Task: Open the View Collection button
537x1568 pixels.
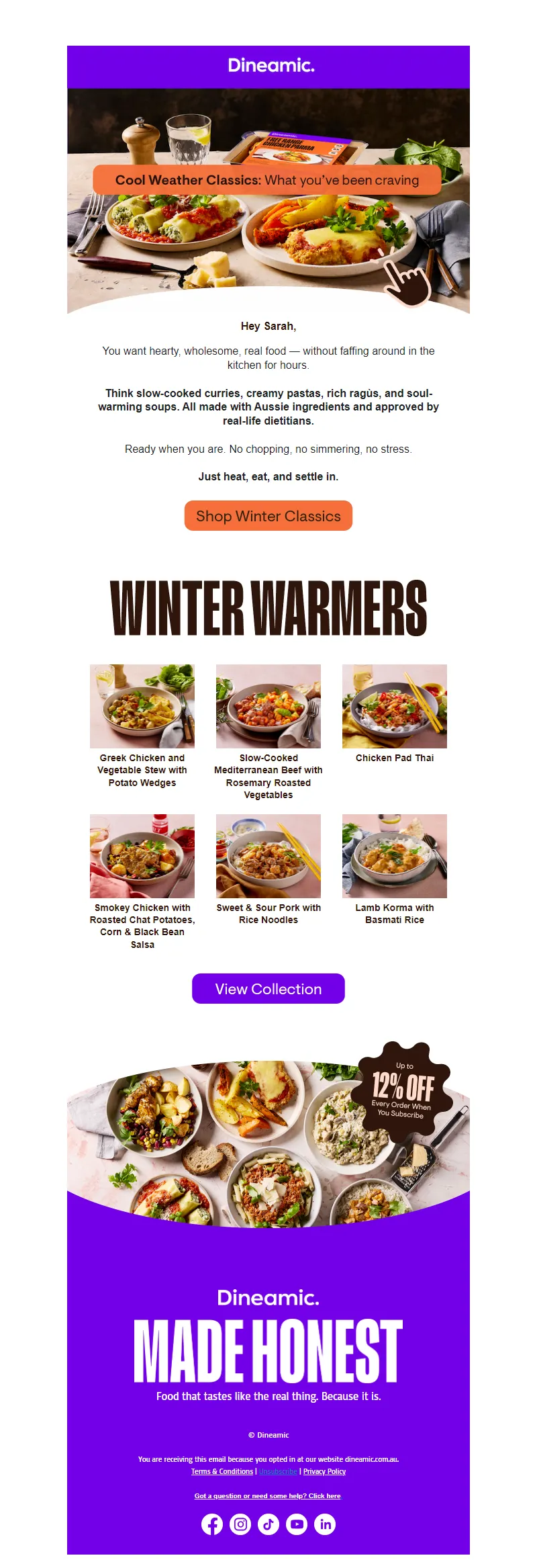Action: 268,988
